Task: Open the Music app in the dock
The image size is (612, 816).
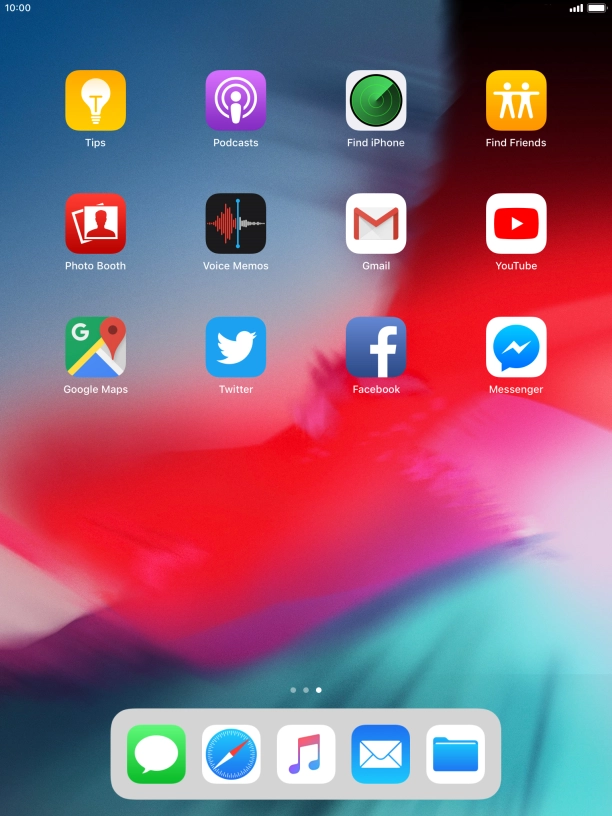Action: (x=306, y=754)
